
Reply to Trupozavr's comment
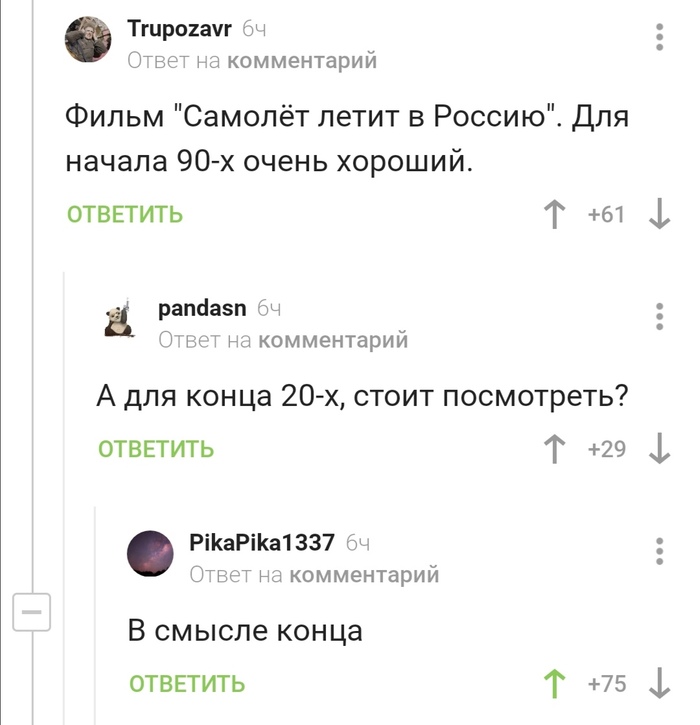pyautogui.click(x=125, y=215)
